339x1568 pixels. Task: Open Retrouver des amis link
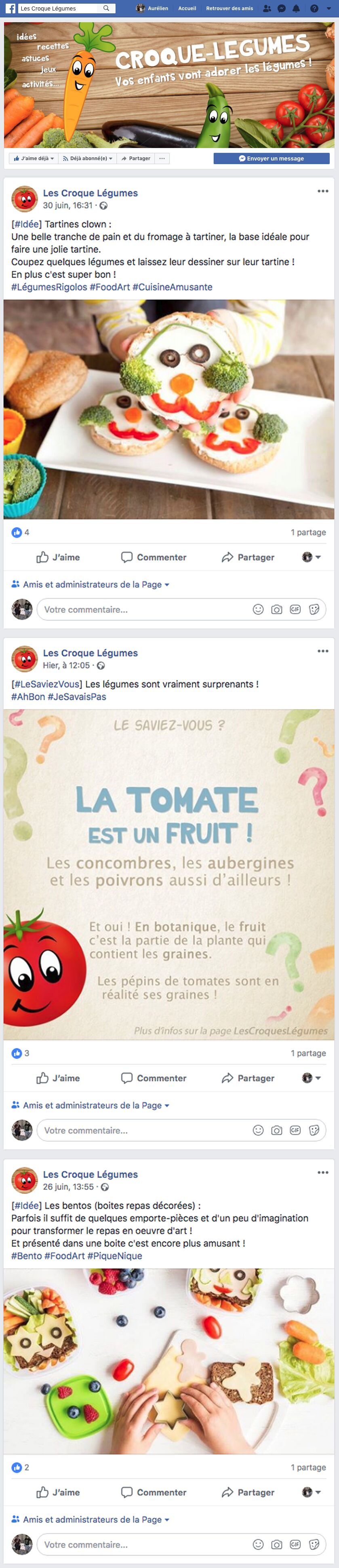[230, 8]
